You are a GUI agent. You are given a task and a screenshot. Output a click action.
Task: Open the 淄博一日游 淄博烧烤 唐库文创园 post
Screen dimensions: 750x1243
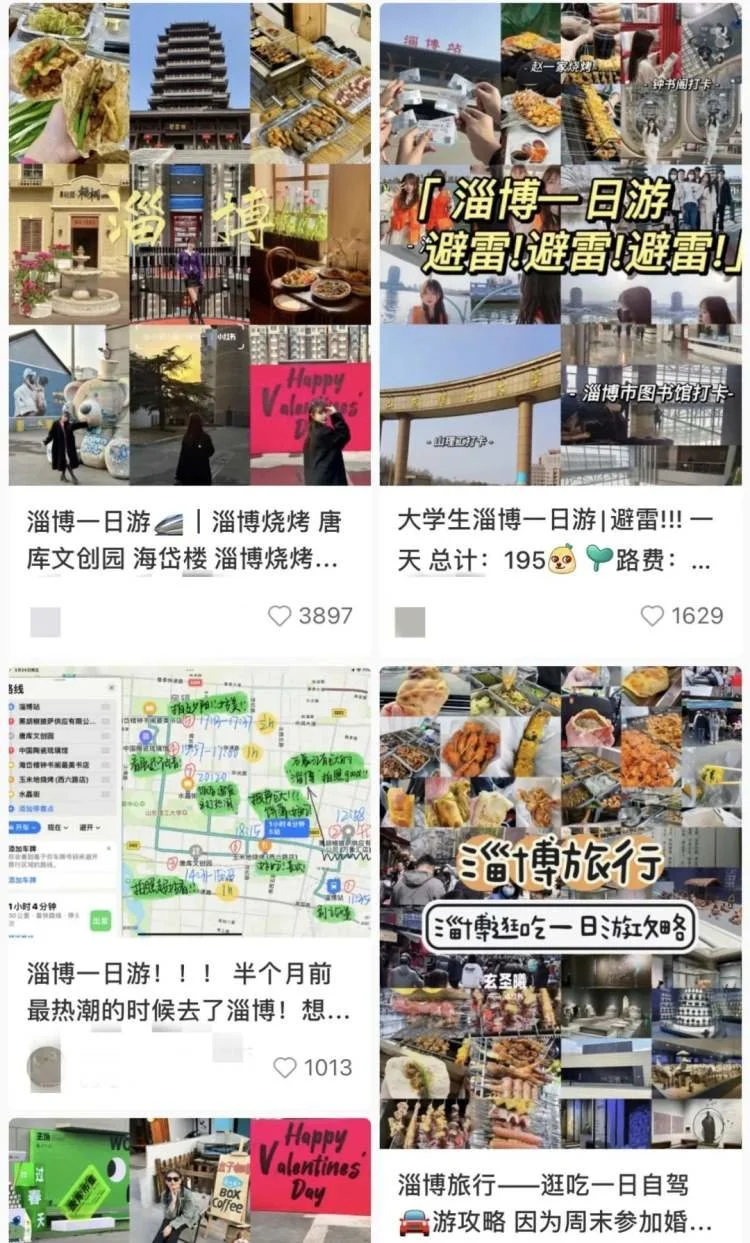coord(189,243)
